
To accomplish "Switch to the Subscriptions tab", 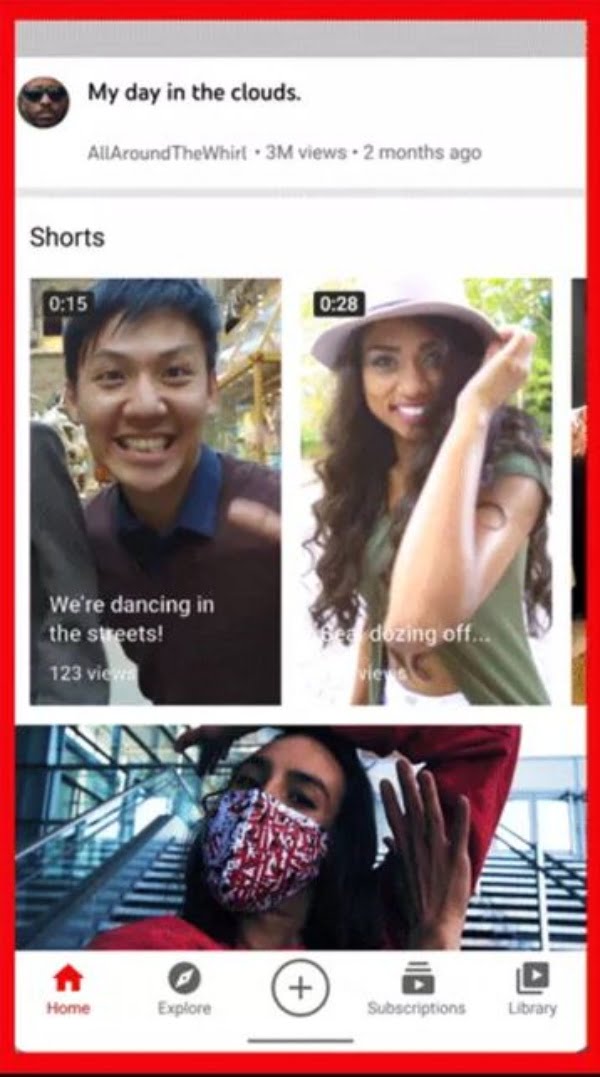I will [x=416, y=989].
